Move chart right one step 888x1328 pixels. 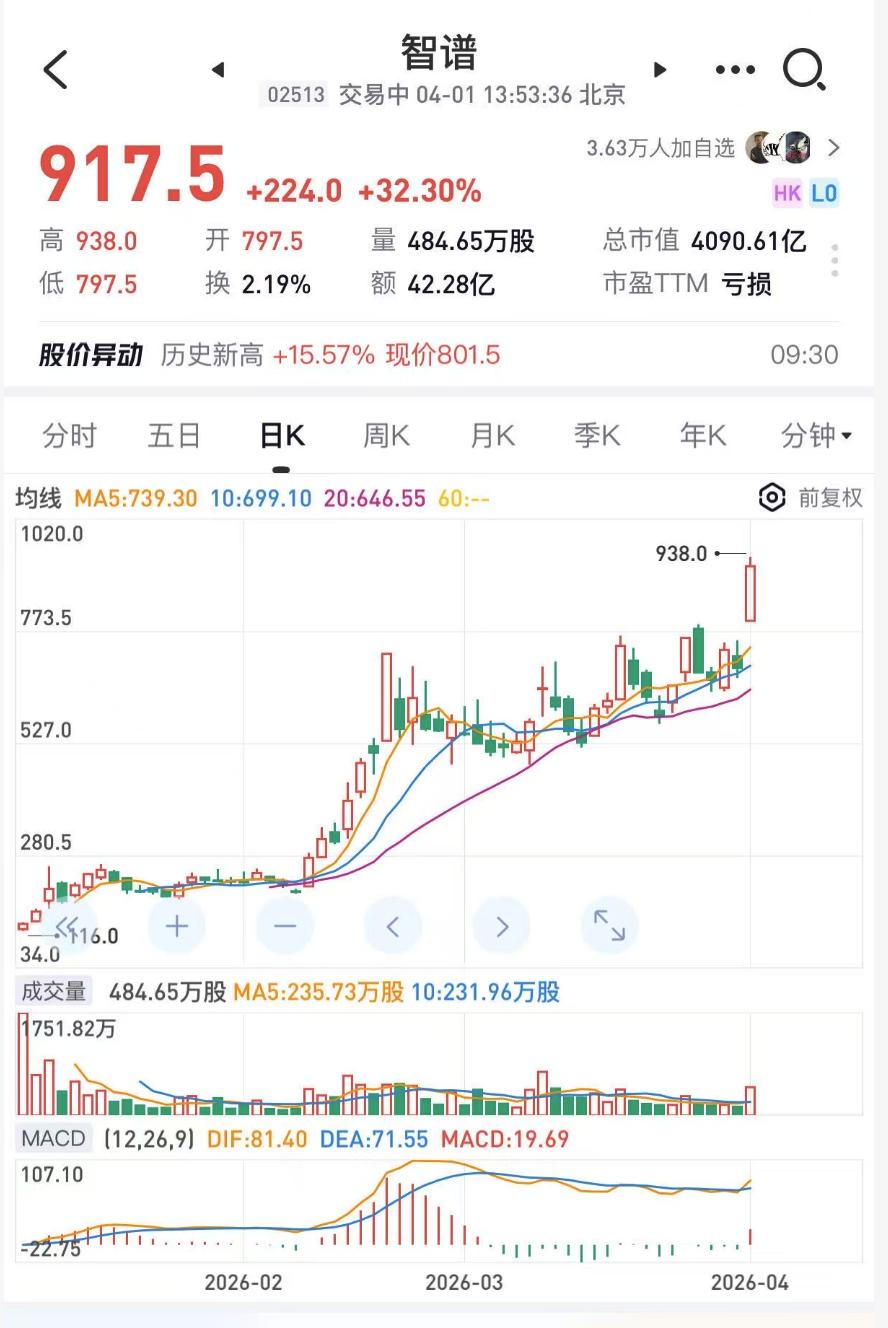[x=502, y=926]
